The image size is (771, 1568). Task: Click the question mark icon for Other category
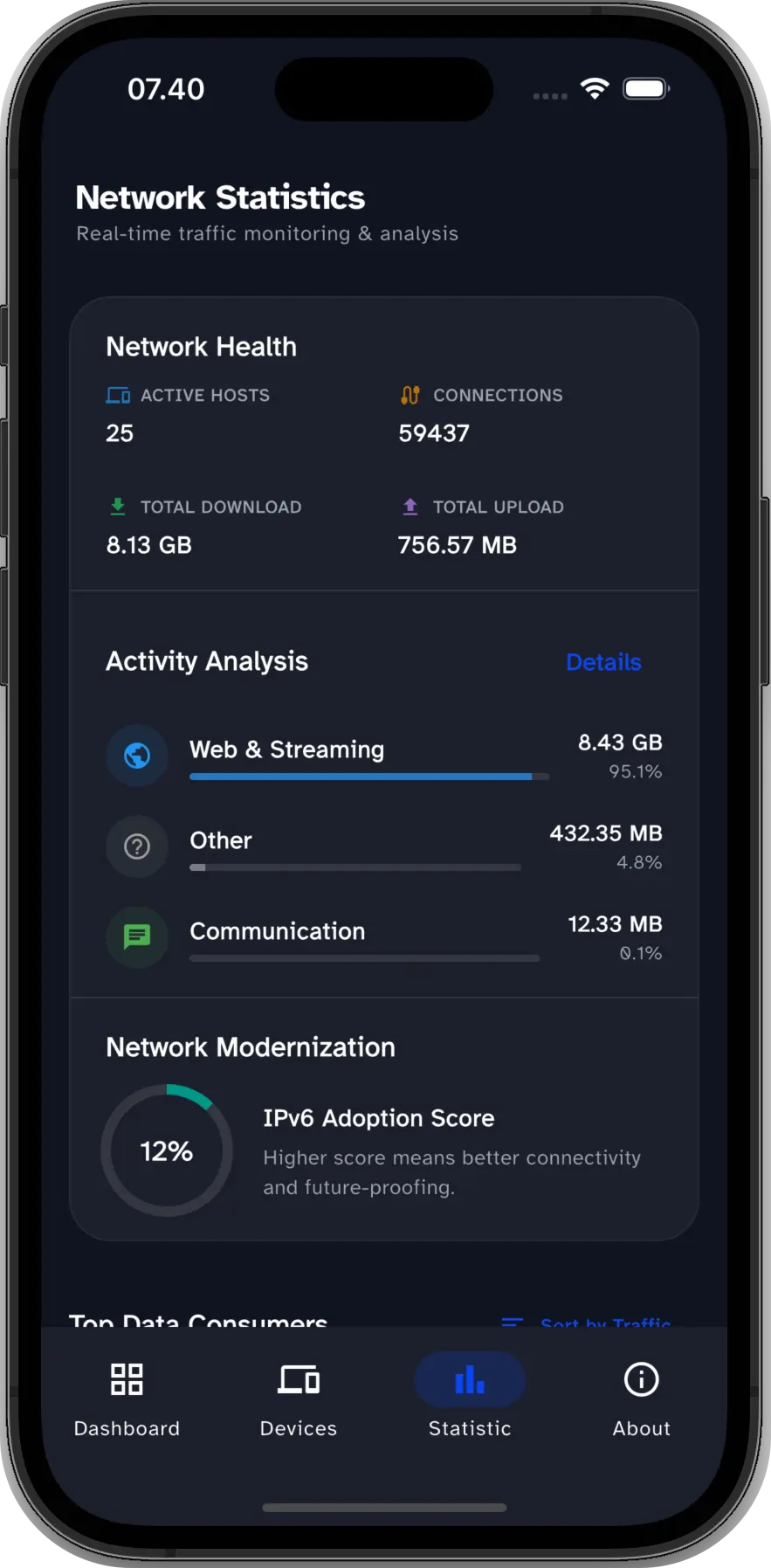click(137, 846)
